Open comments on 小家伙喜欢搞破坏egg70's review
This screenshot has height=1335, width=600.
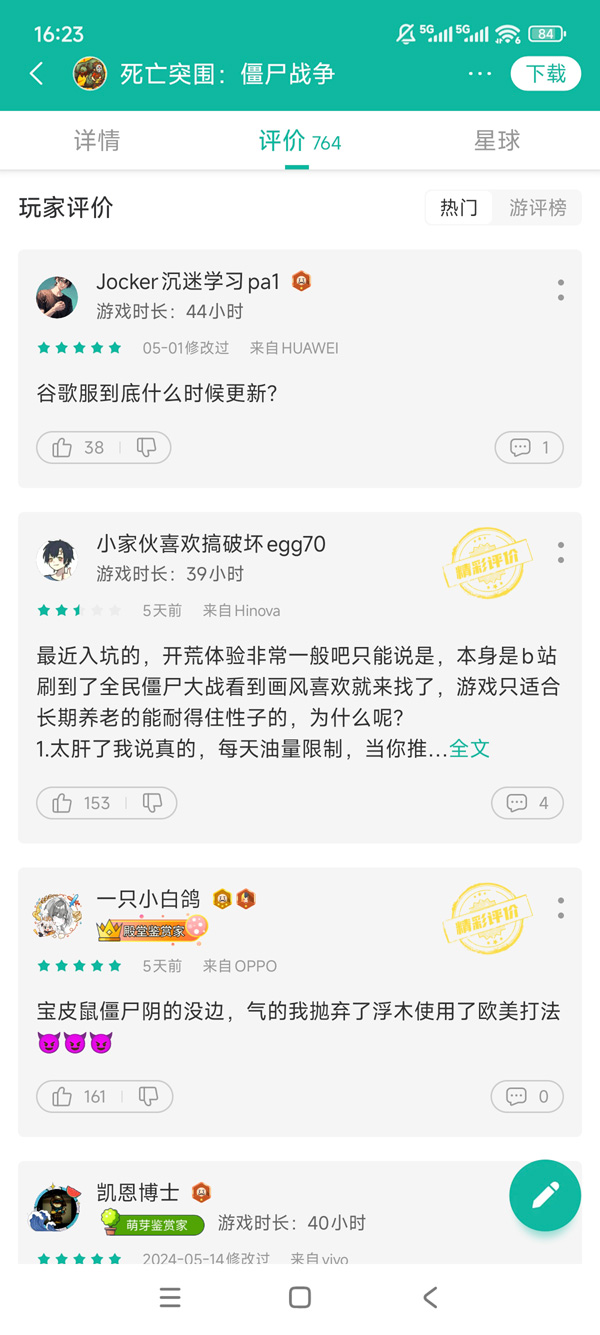pyautogui.click(x=527, y=803)
